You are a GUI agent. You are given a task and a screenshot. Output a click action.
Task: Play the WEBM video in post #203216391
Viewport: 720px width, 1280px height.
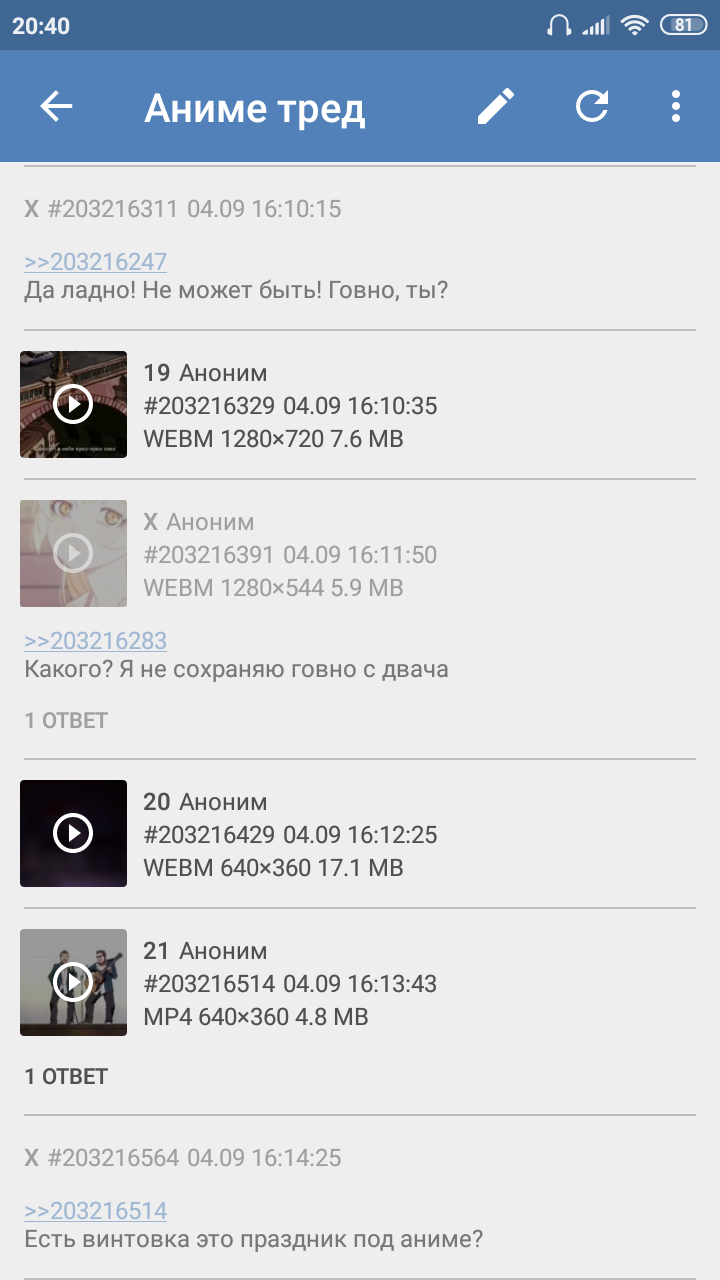(73, 553)
